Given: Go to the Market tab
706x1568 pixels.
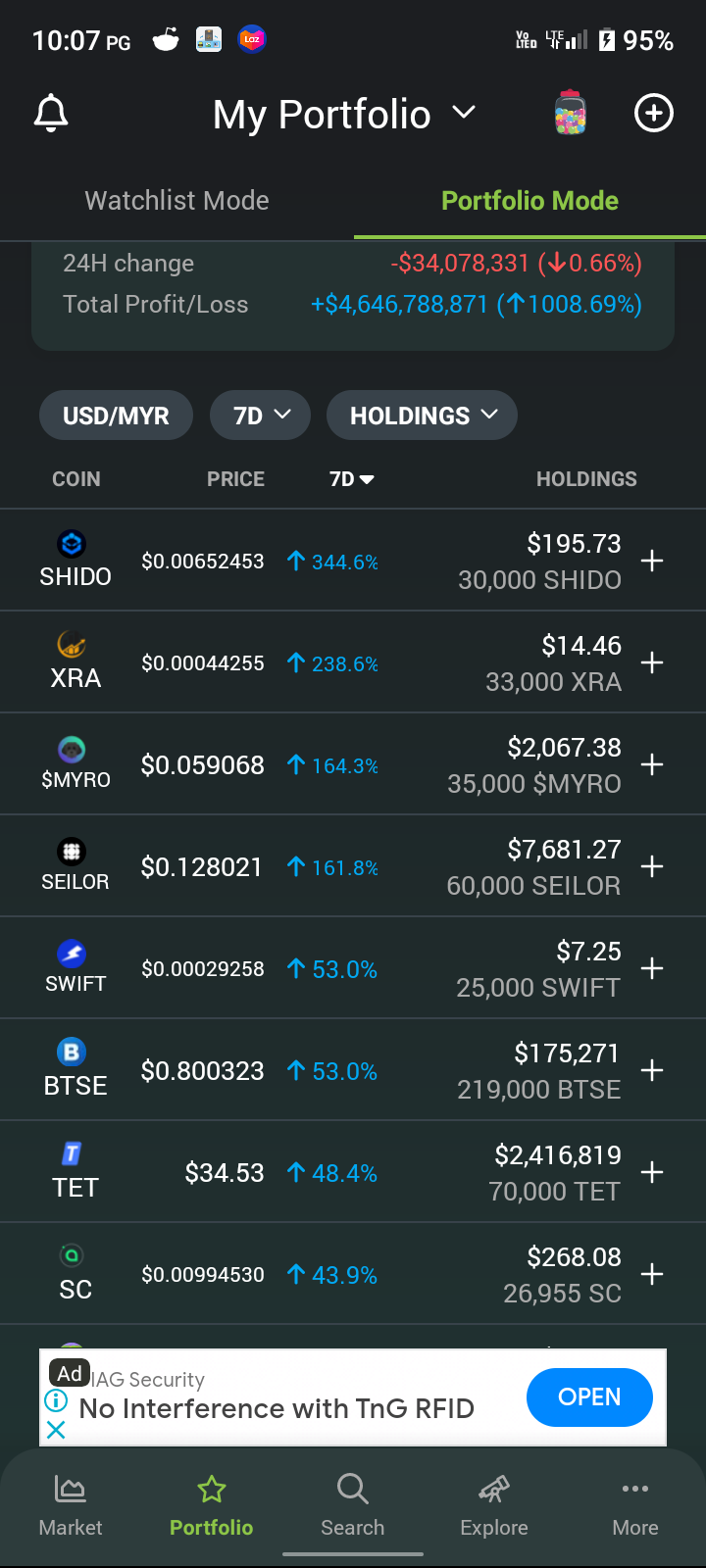Looking at the screenshot, I should pos(71,1506).
